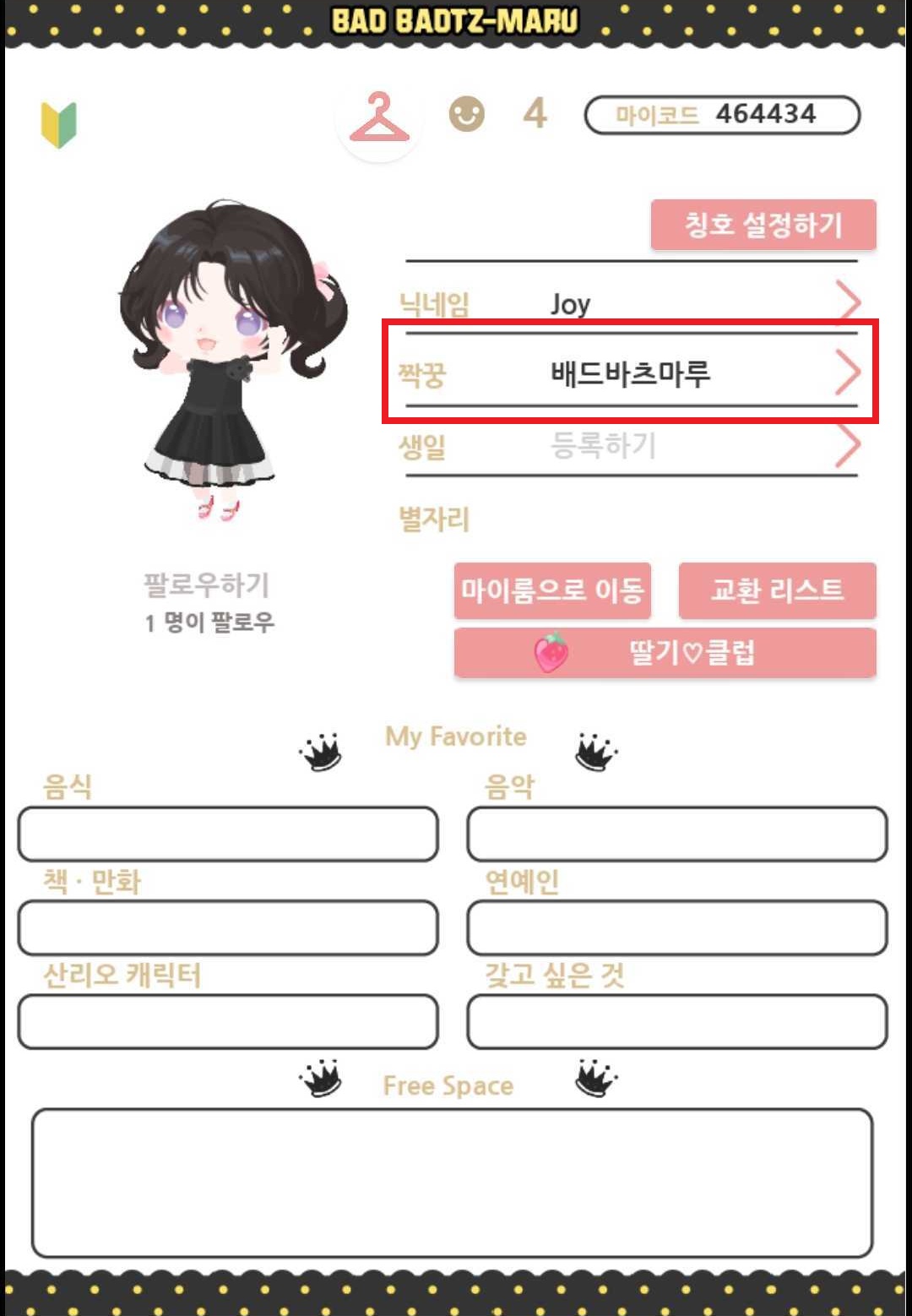The height and width of the screenshot is (1316, 912).
Task: Open the 딸기♡클럽 button
Action: 665,652
